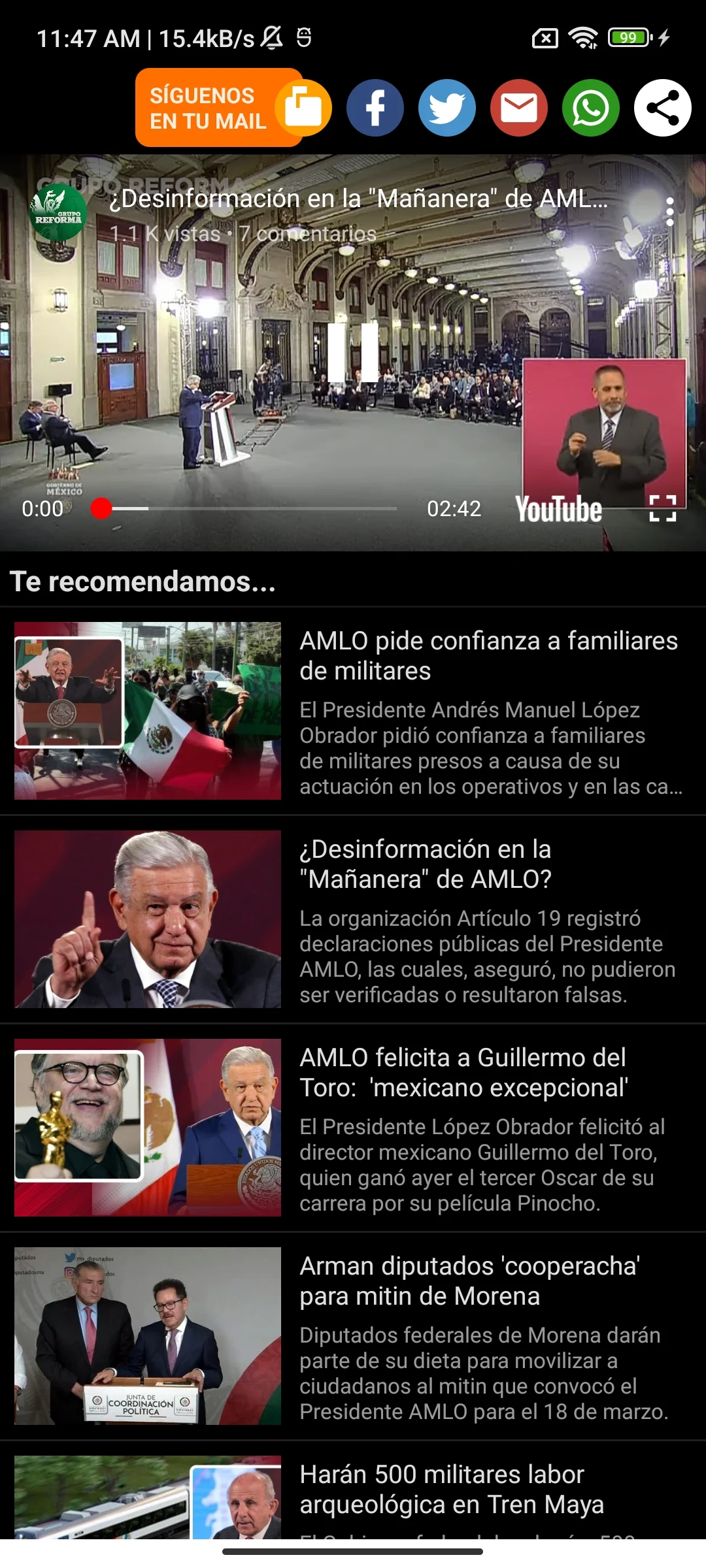The width and height of the screenshot is (706, 1568).
Task: Open 'AMLO pide confianza a familiares de militares'
Action: click(488, 656)
